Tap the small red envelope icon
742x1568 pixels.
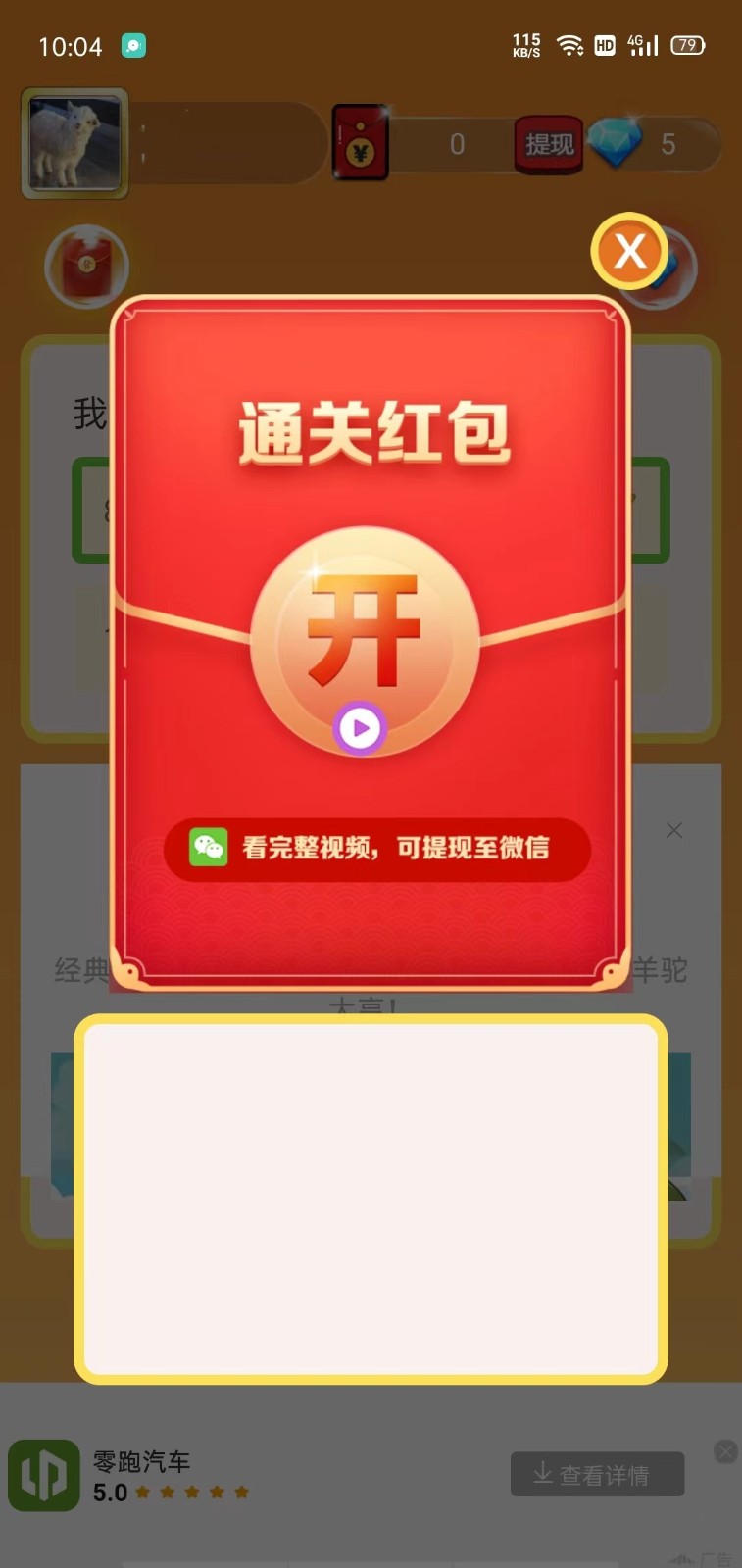click(86, 267)
